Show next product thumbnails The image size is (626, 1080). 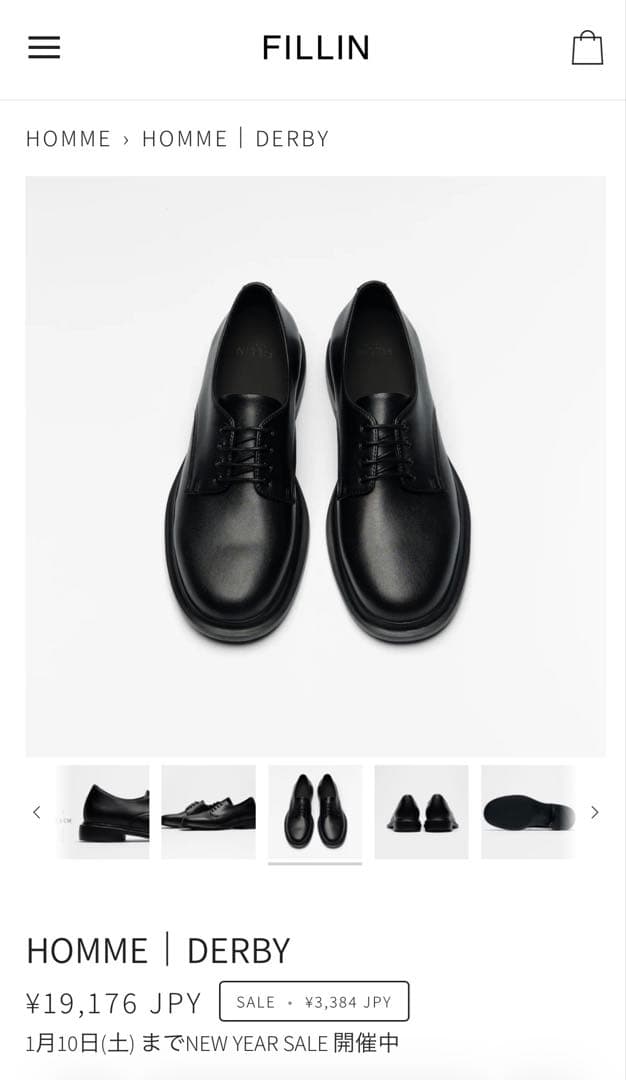pyautogui.click(x=594, y=812)
